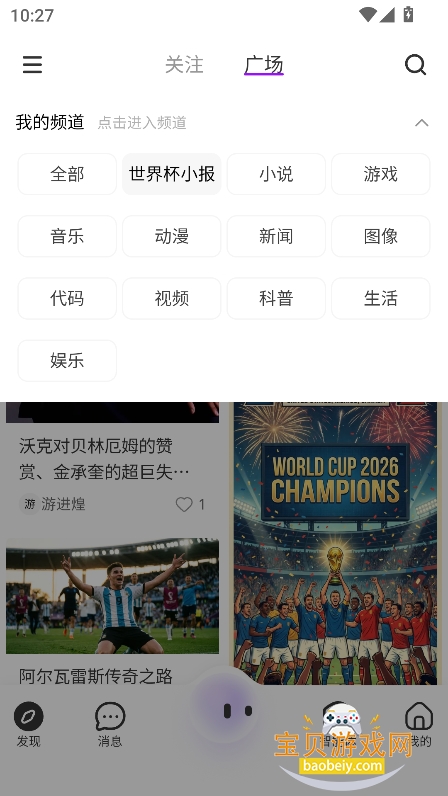Select the 广场 tab
Screen dimensions: 448x796
click(264, 65)
